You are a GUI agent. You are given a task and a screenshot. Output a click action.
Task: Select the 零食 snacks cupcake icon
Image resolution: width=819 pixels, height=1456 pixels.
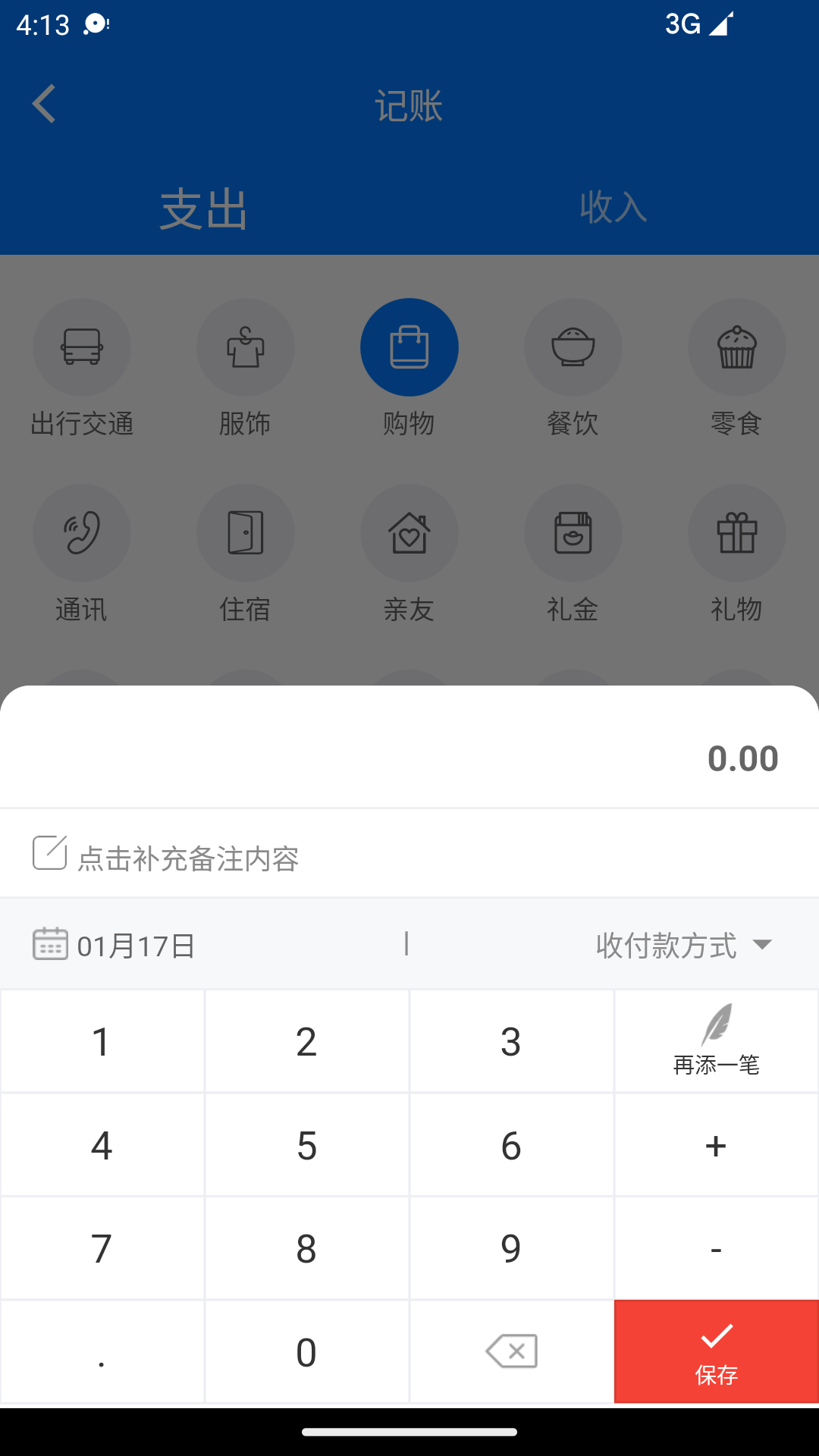click(x=736, y=347)
